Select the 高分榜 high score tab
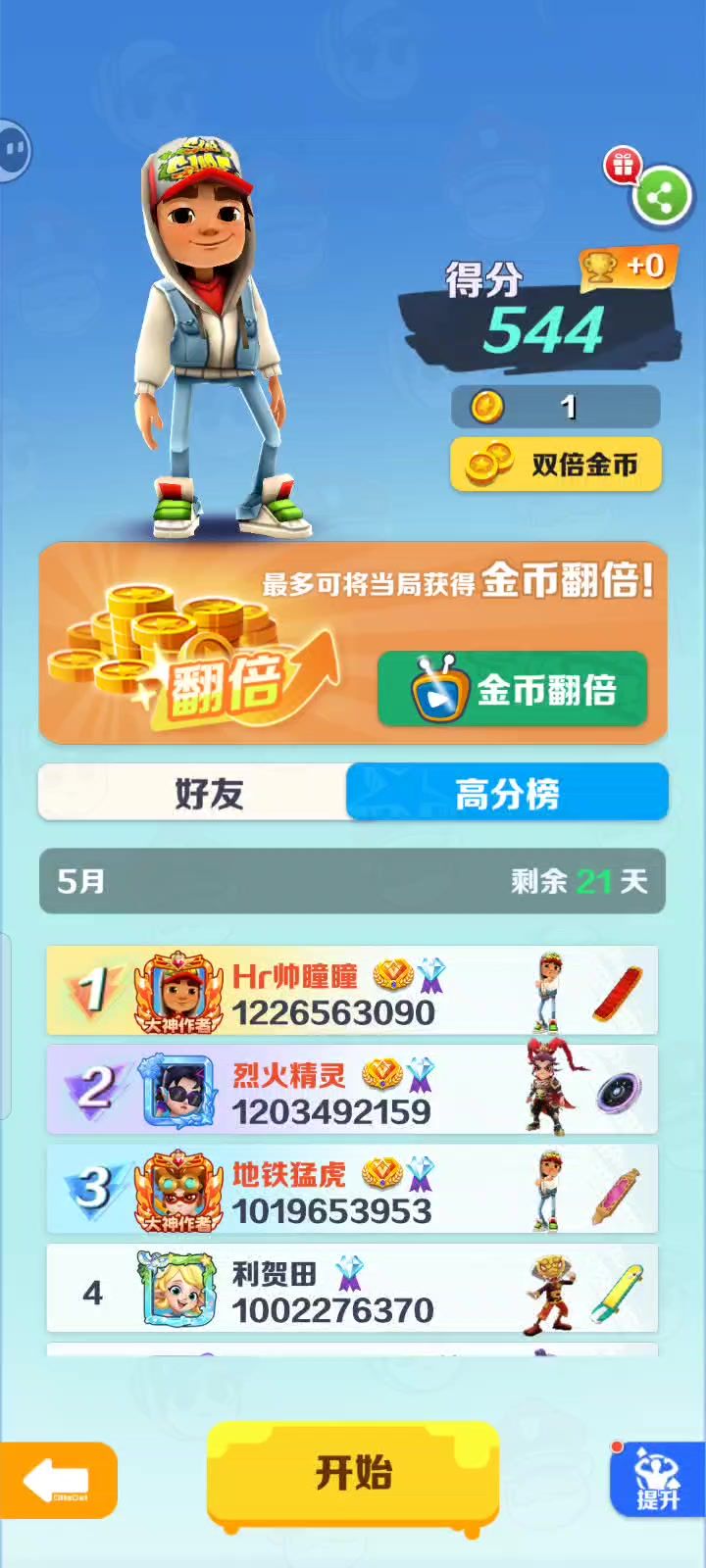 (507, 793)
